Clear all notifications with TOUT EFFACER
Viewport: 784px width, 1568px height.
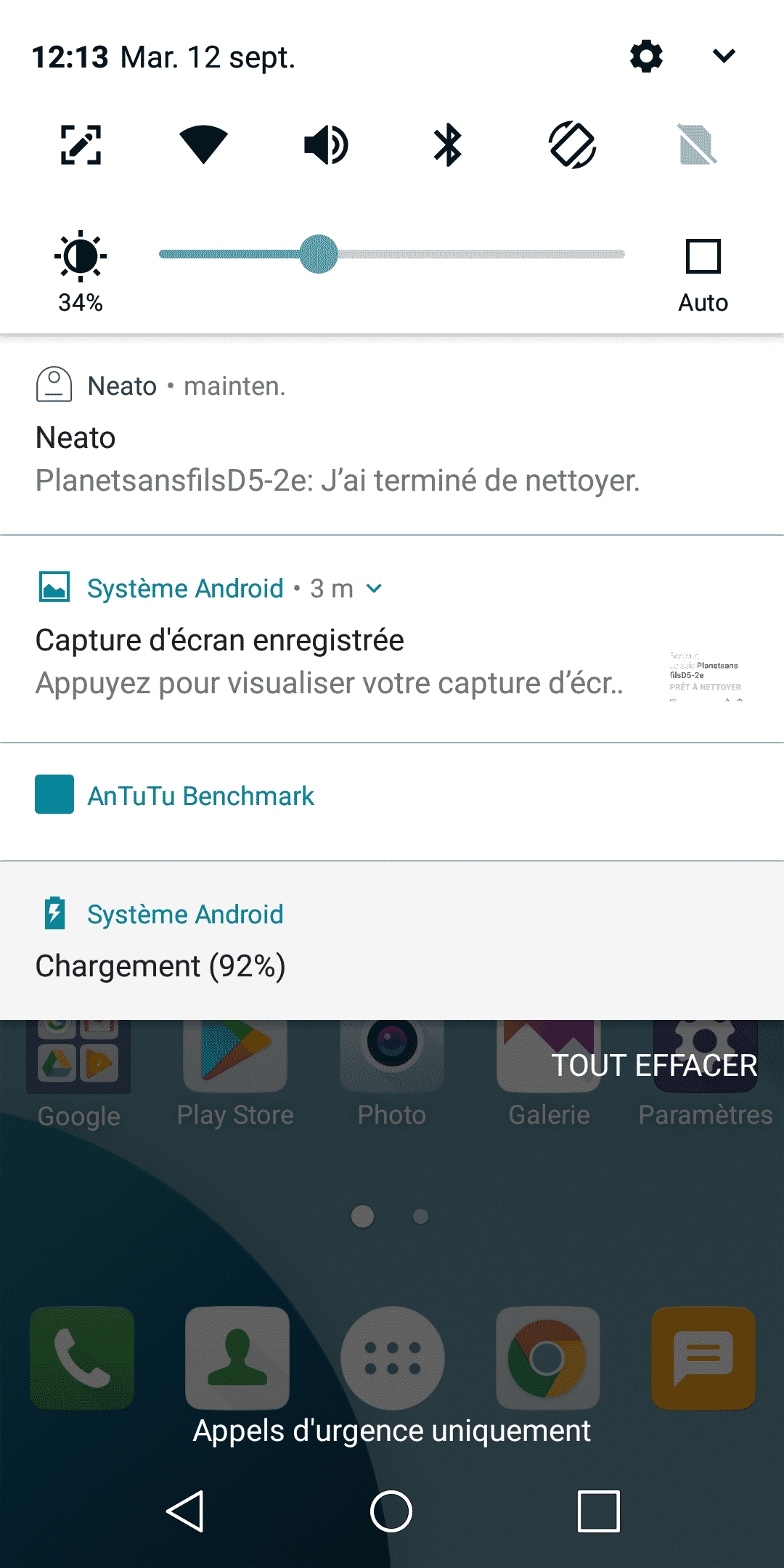coord(654,1065)
